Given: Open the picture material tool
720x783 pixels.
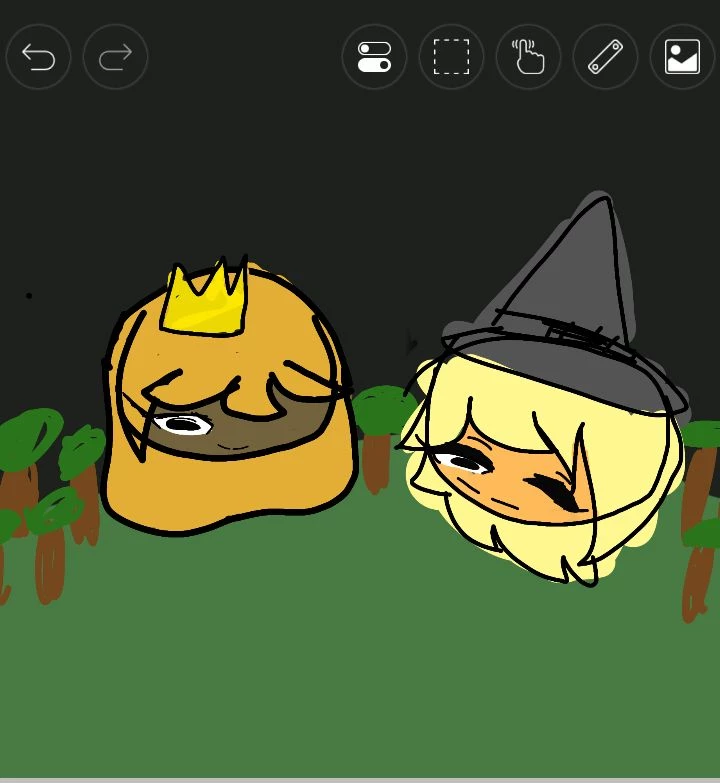Looking at the screenshot, I should [682, 57].
